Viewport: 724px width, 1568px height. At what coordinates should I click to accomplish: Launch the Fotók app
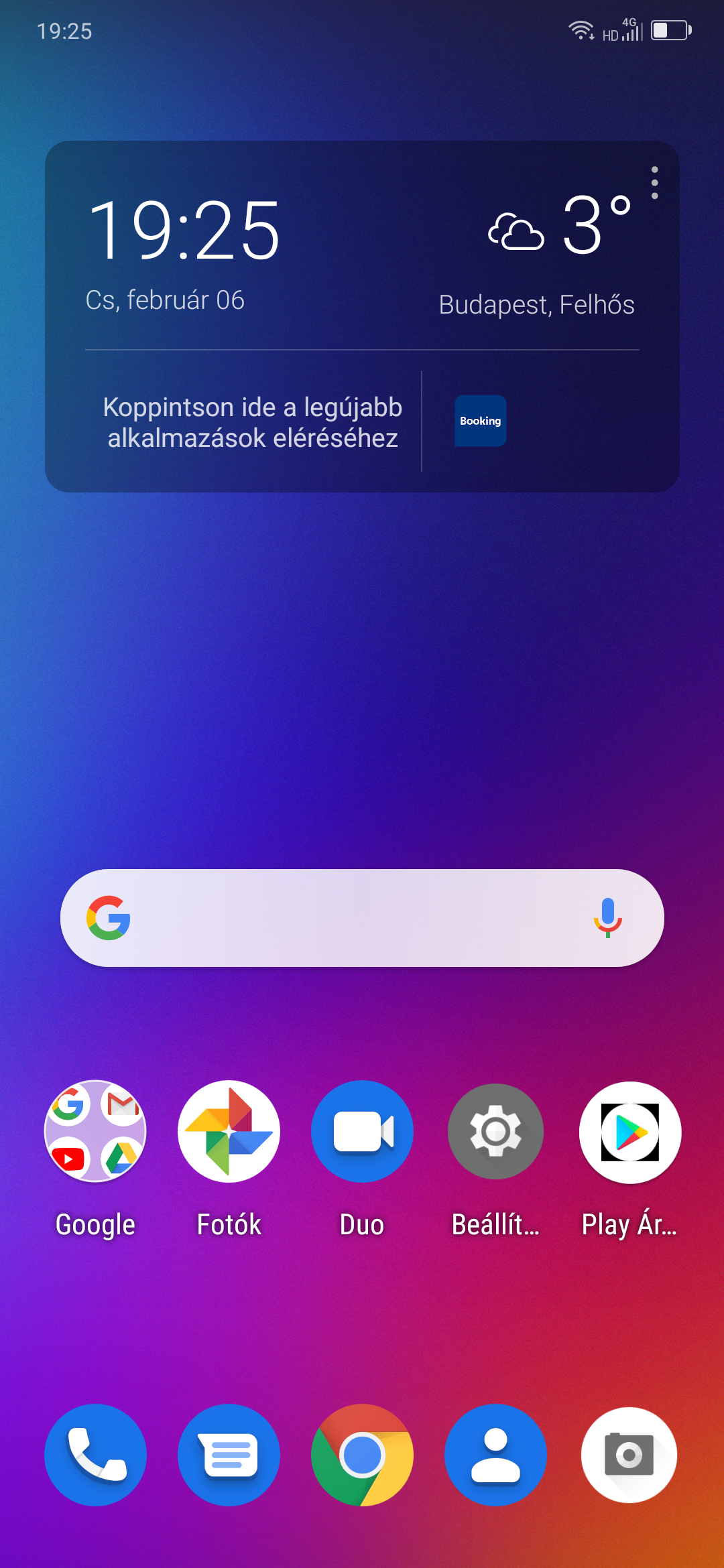click(229, 1131)
